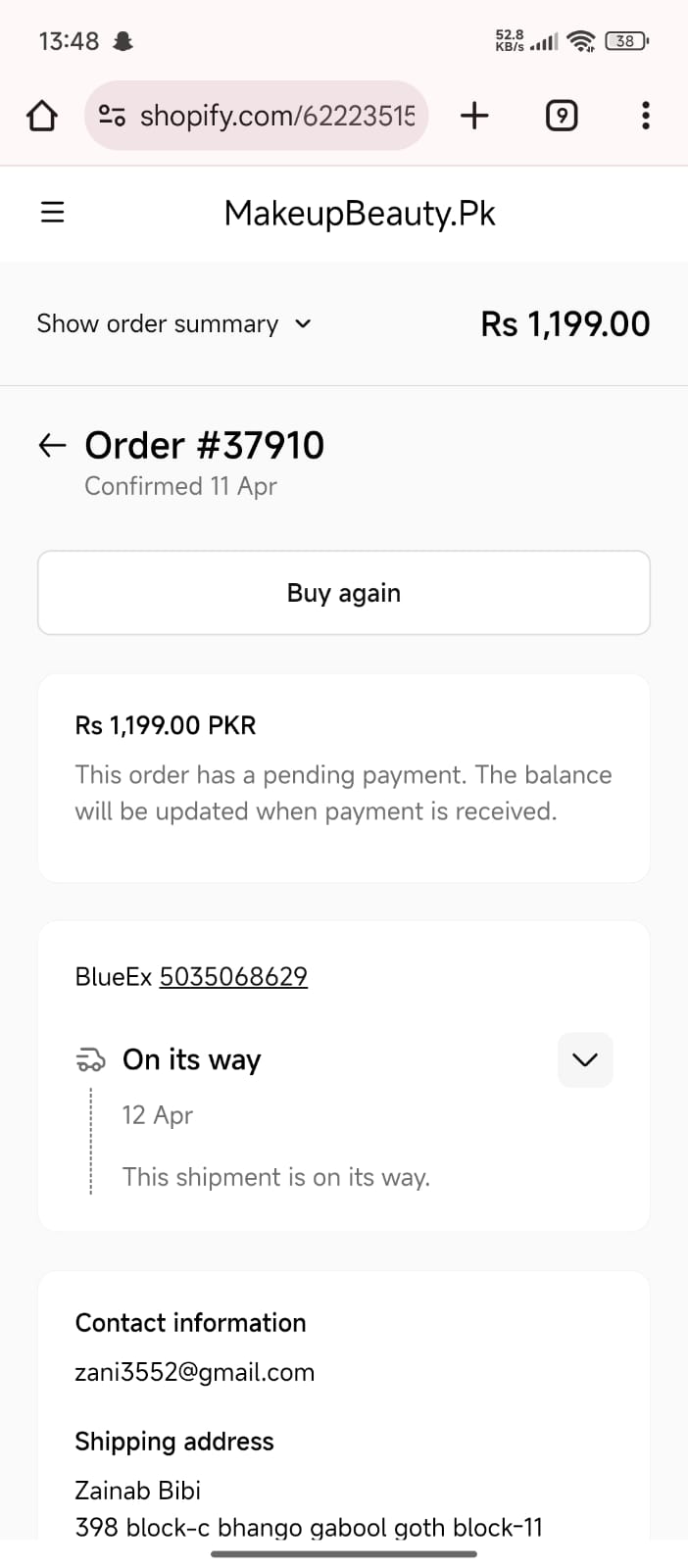The height and width of the screenshot is (1568, 688).
Task: Open BlueEx tracking number 5035068629
Action: [233, 976]
